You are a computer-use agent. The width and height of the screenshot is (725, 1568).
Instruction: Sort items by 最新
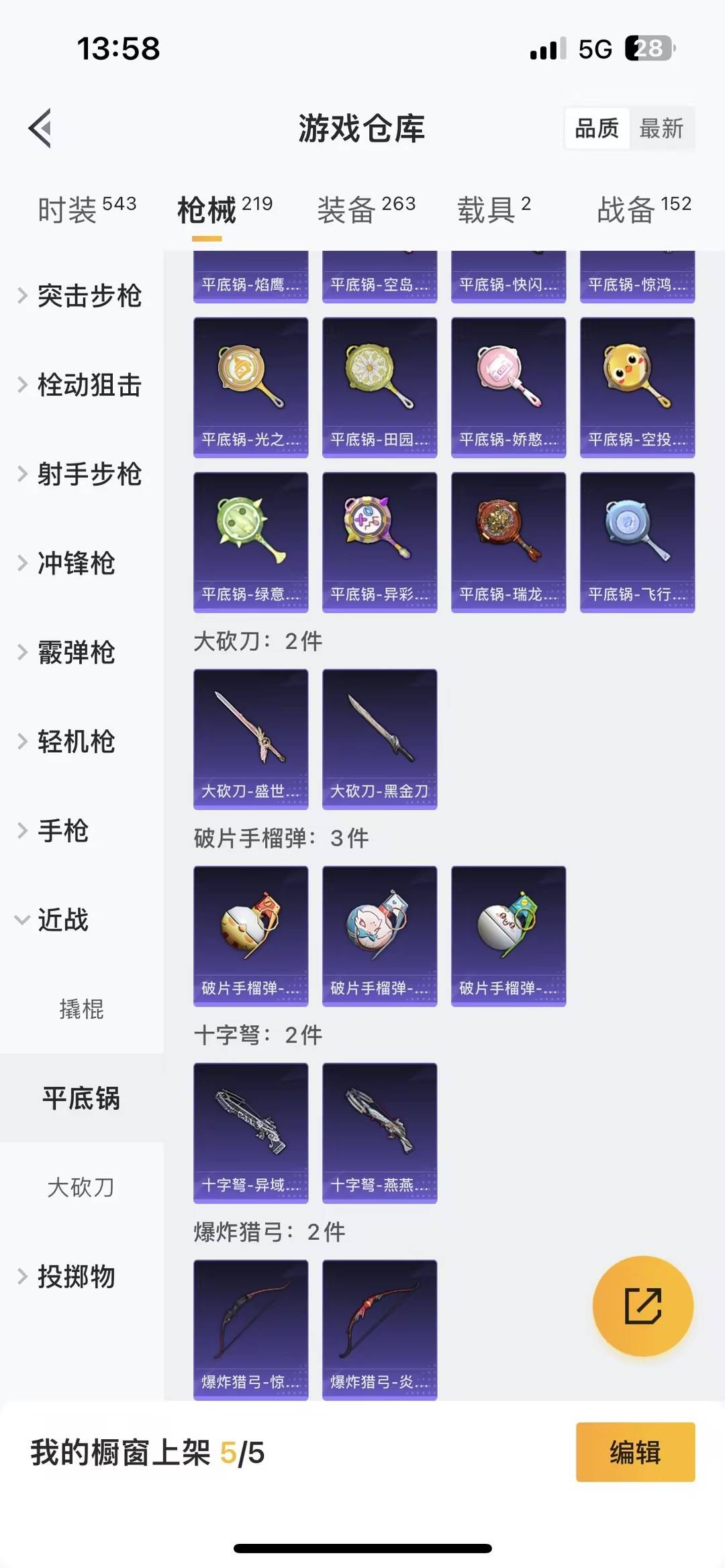pyautogui.click(x=661, y=129)
